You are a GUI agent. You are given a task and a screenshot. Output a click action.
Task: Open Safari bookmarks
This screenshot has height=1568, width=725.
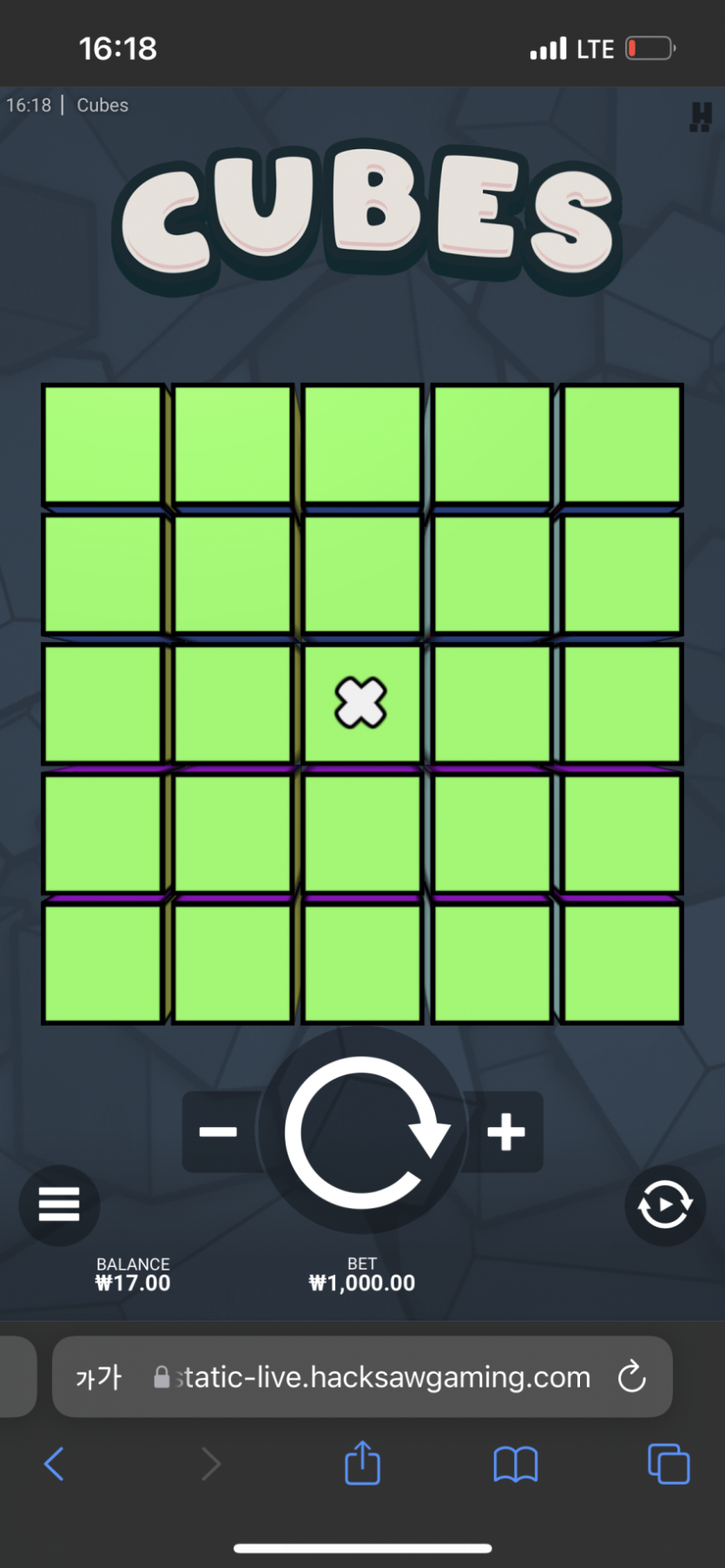[x=515, y=1464]
